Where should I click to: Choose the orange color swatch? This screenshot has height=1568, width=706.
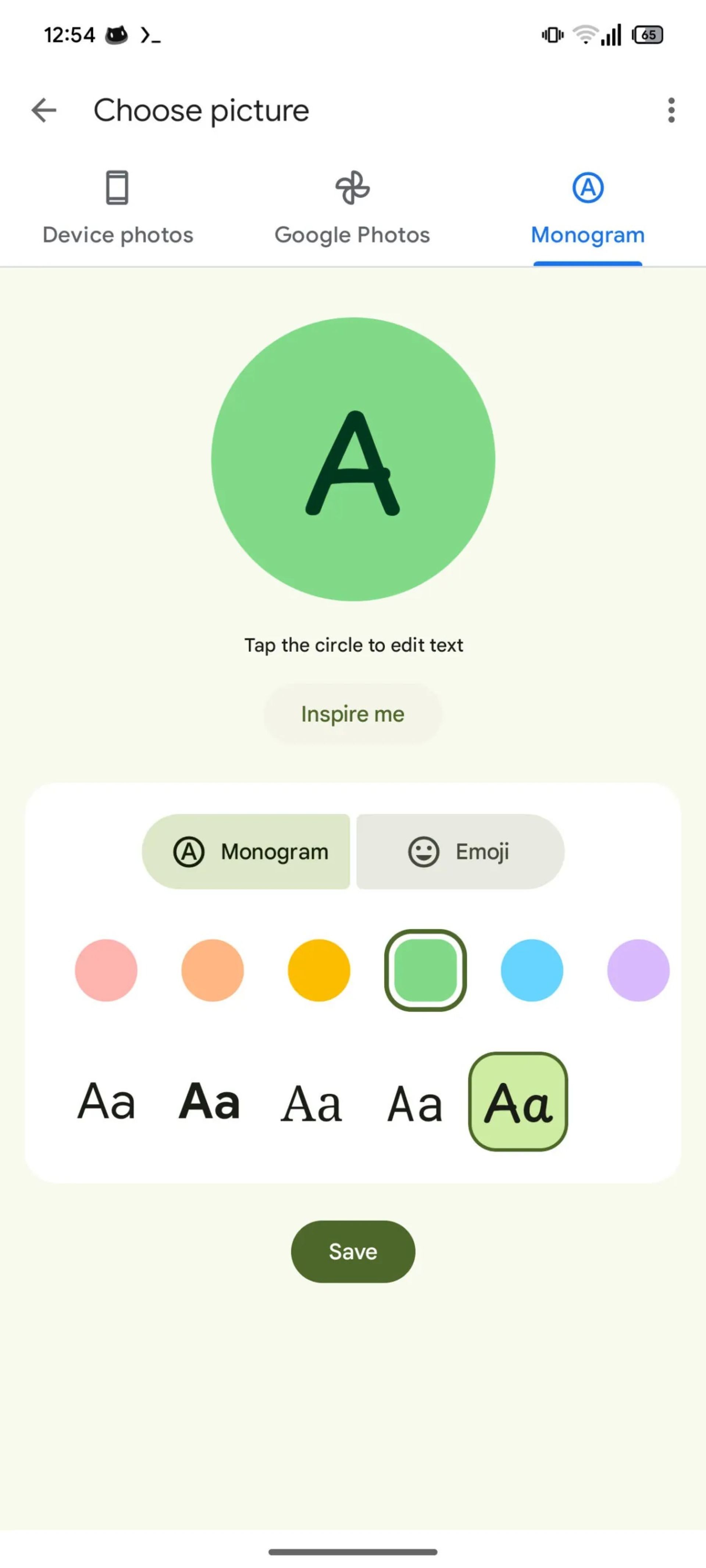213,970
